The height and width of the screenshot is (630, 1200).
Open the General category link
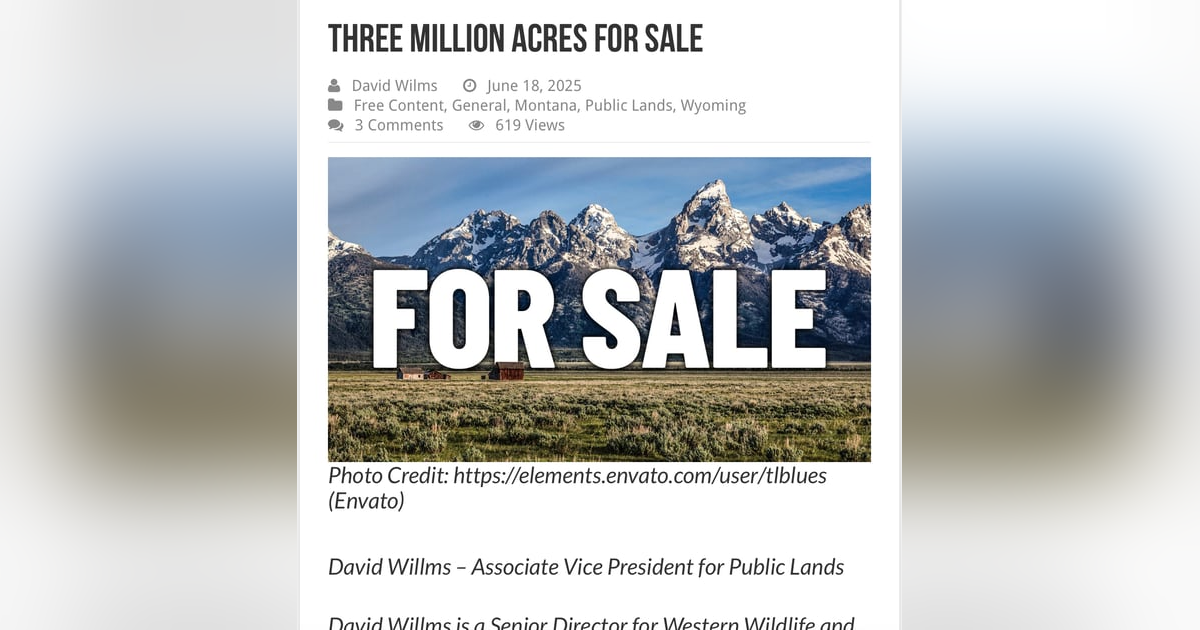[479, 105]
